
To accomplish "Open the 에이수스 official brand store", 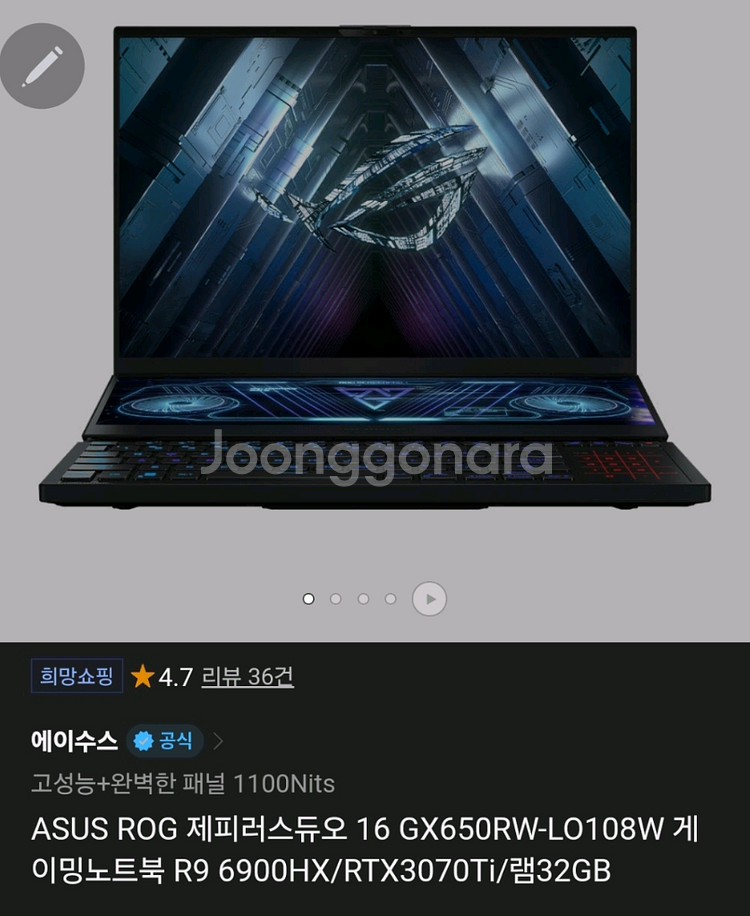I will [x=75, y=741].
